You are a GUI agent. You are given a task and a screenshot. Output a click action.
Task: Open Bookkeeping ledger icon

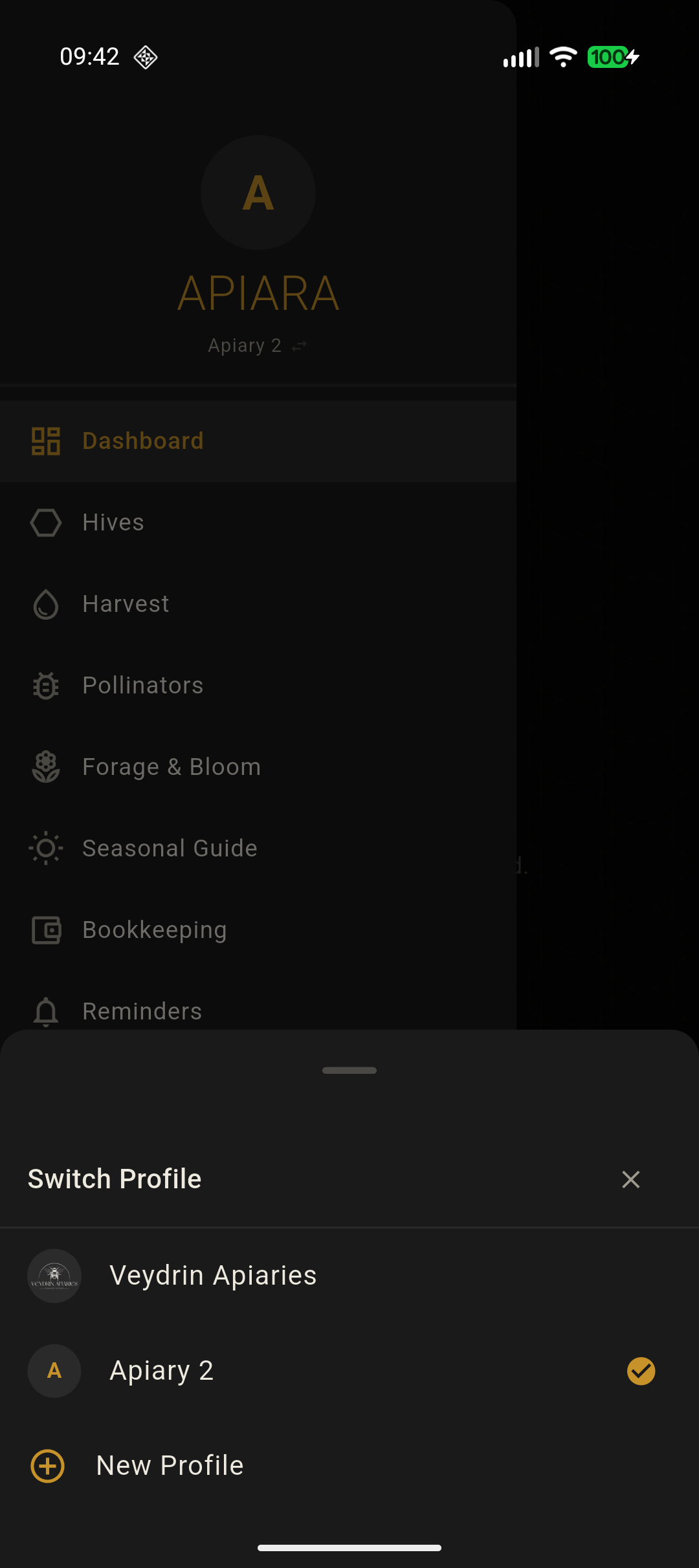click(x=45, y=930)
